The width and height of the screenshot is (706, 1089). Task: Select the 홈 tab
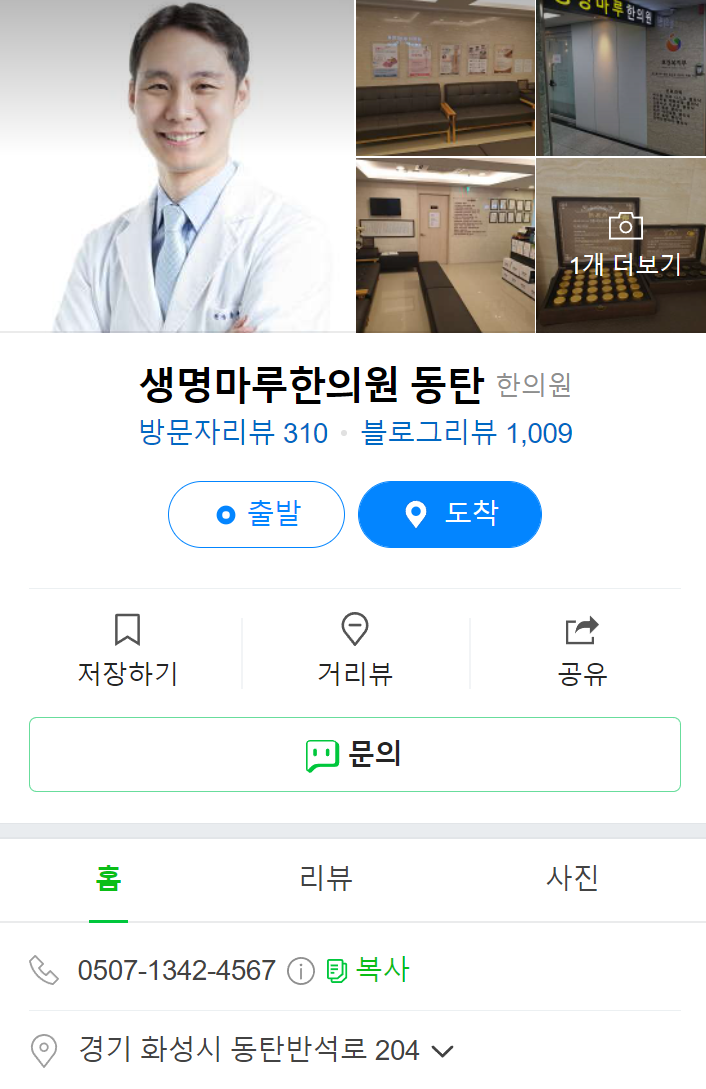(x=108, y=878)
